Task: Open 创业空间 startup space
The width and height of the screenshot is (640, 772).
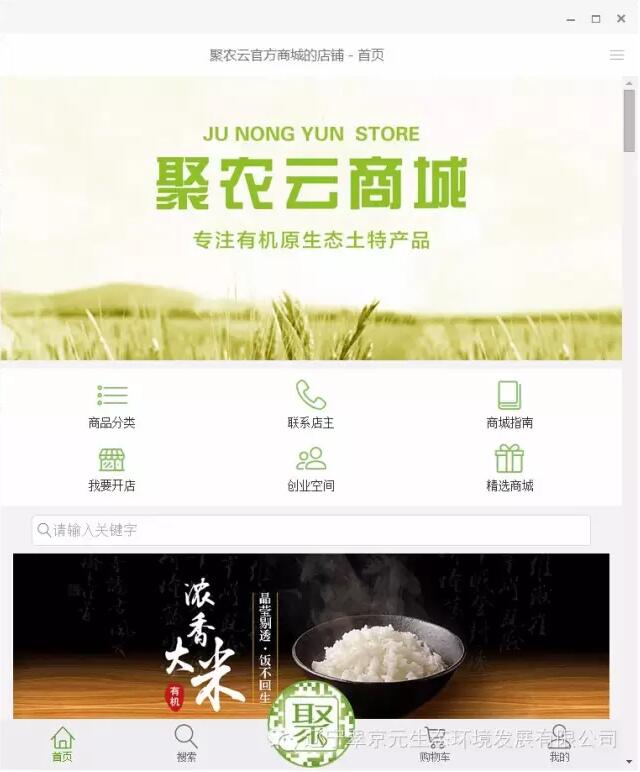Action: [x=311, y=469]
